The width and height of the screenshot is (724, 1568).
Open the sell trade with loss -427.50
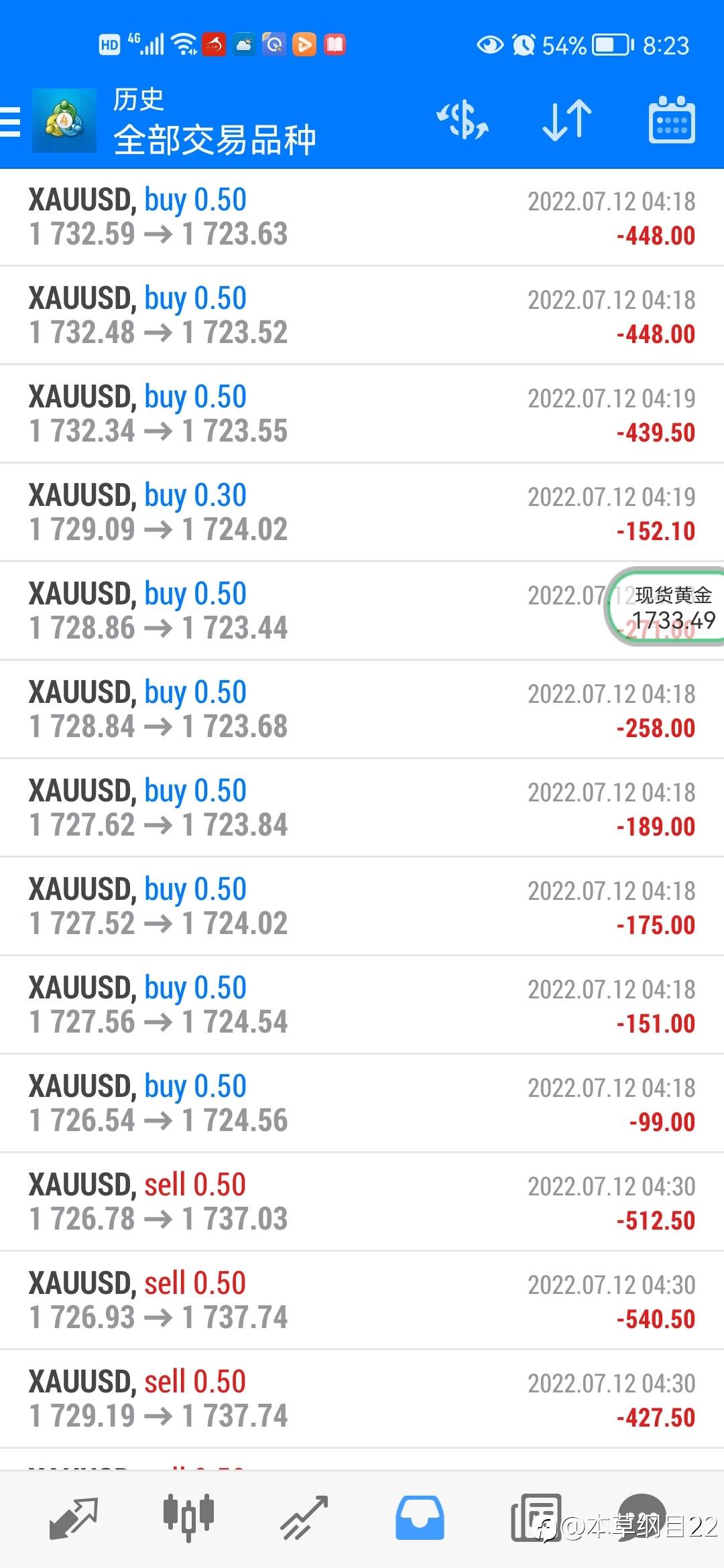[362, 1399]
